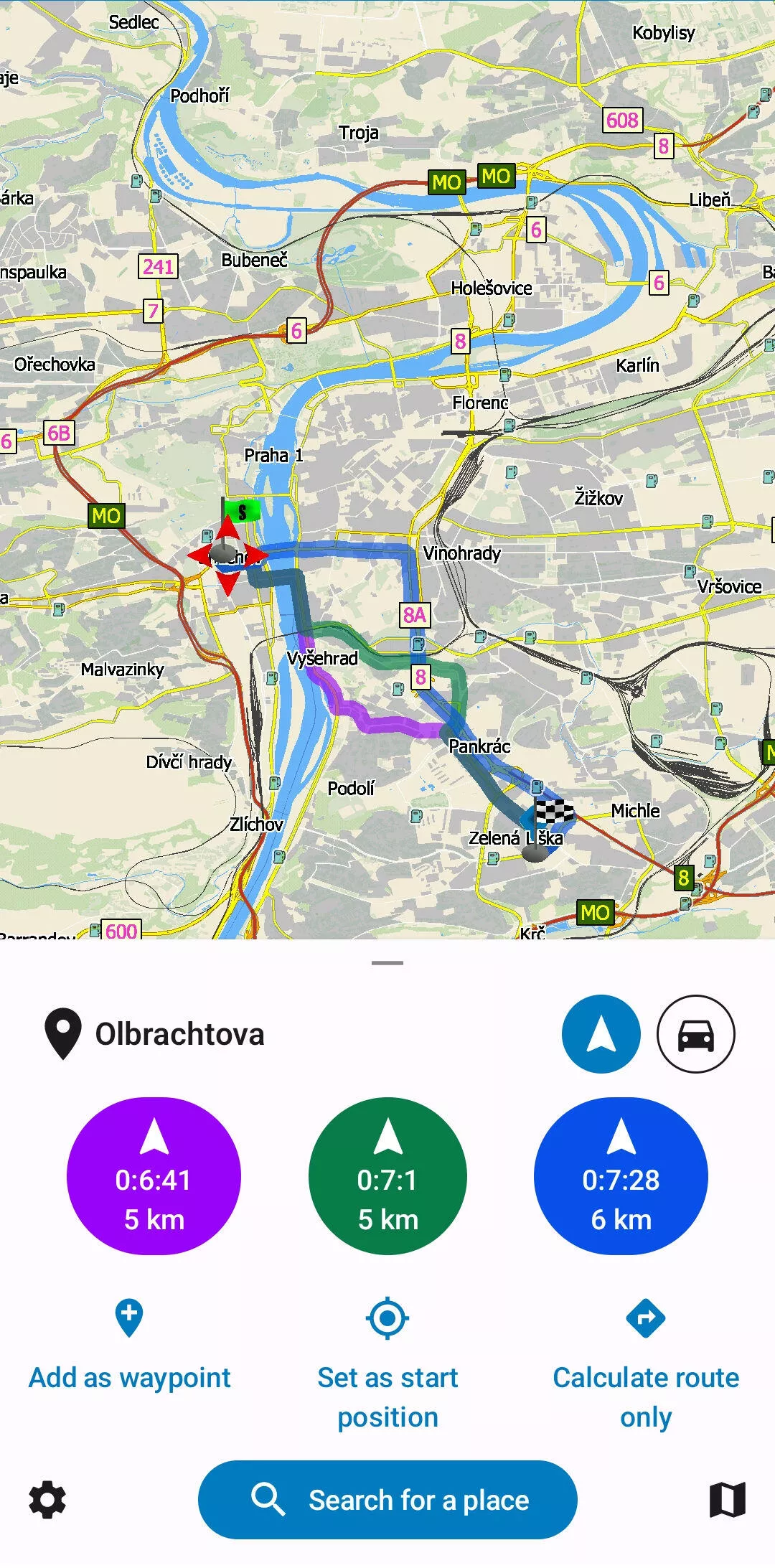Viewport: 775px width, 1568px height.
Task: Open the map icon at bottom right
Action: click(728, 1500)
